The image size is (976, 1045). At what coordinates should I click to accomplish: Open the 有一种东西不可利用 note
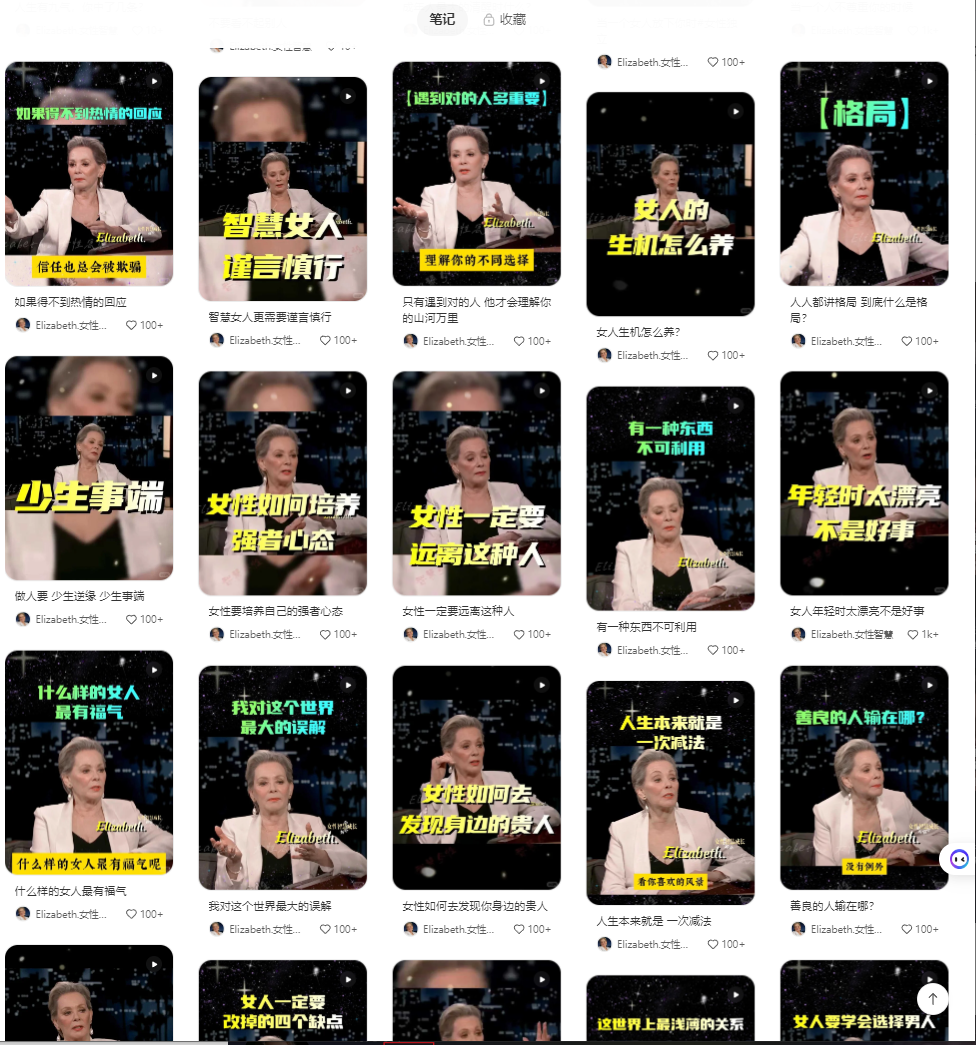pos(670,498)
